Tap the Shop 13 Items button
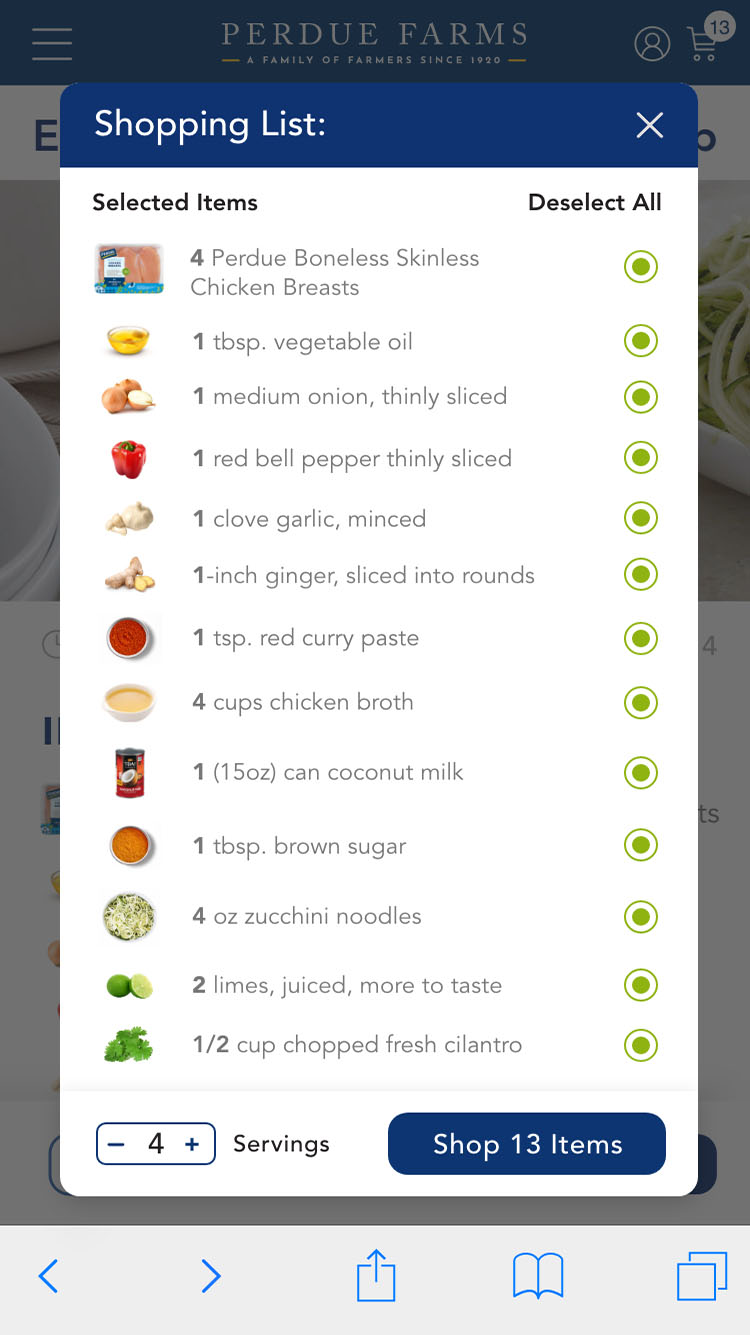Screen dimensions: 750x1335 click(527, 1144)
